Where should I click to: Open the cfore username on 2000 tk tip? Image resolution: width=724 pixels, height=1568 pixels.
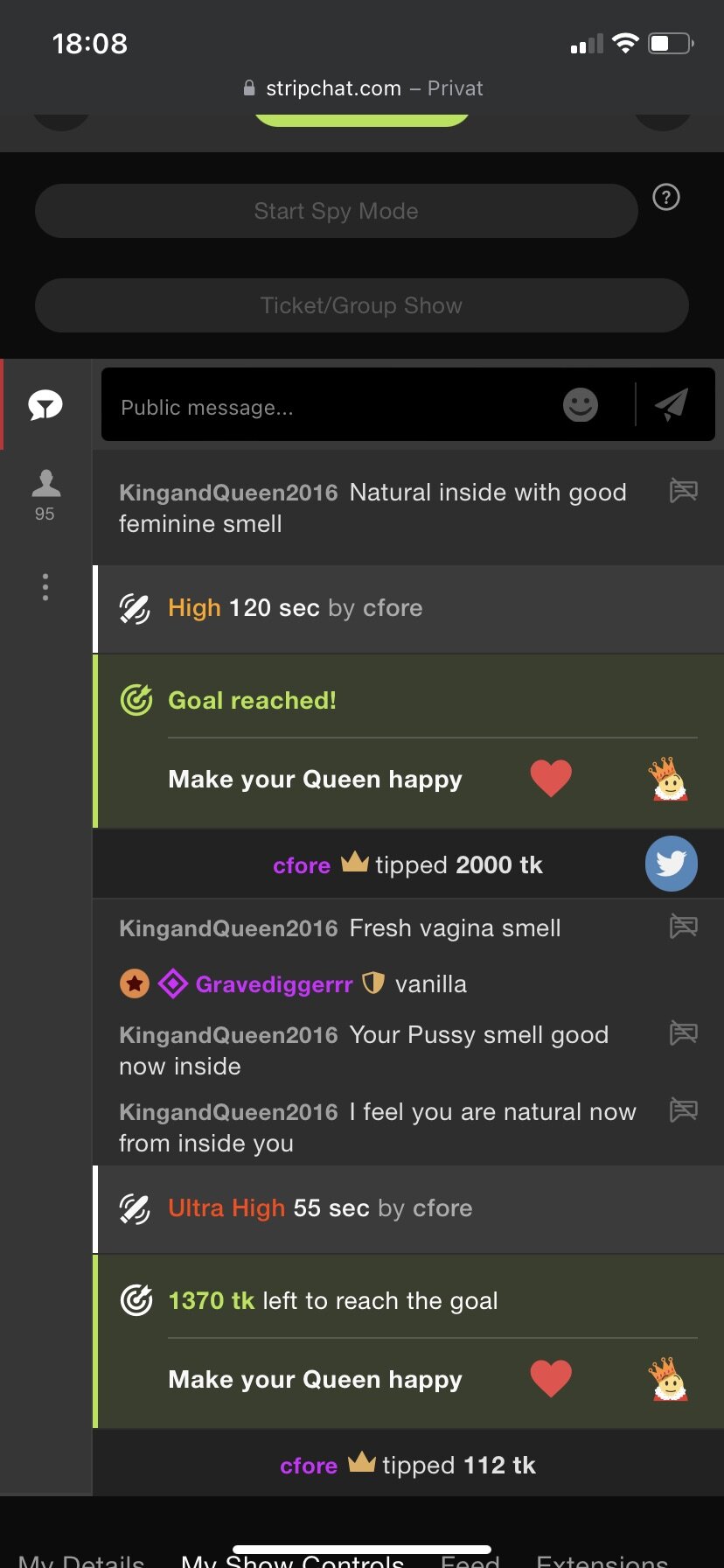pyautogui.click(x=302, y=865)
